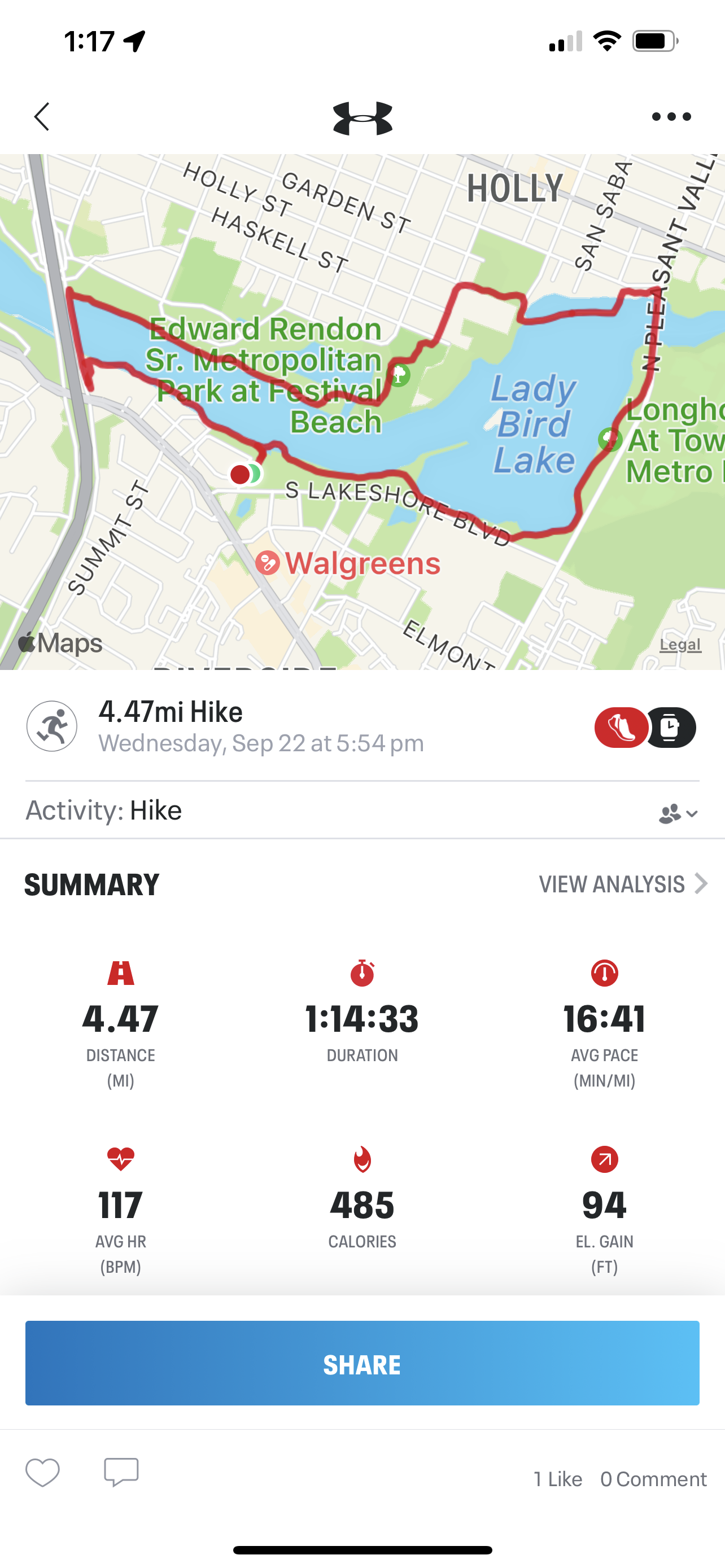Tap the Legal link on the map
Screen dimensions: 725x1568
tap(680, 644)
